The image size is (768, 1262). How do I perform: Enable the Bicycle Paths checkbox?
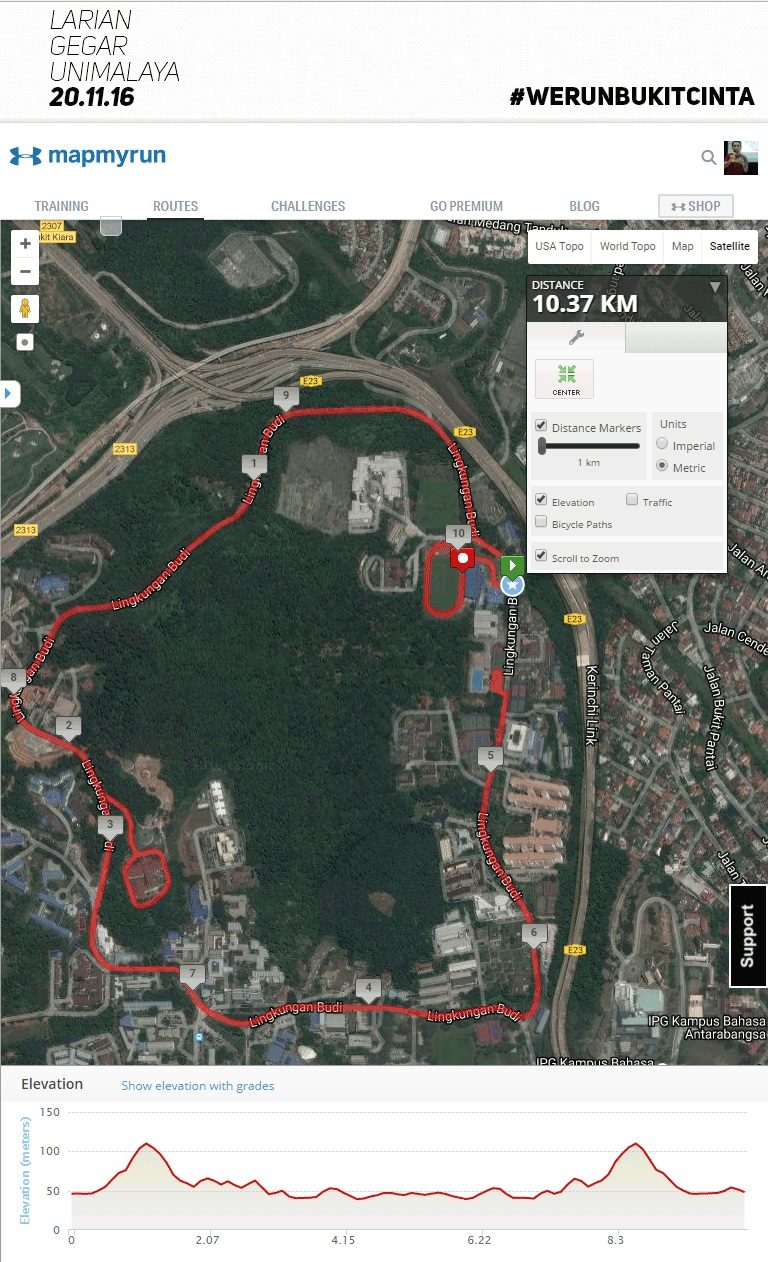click(541, 523)
